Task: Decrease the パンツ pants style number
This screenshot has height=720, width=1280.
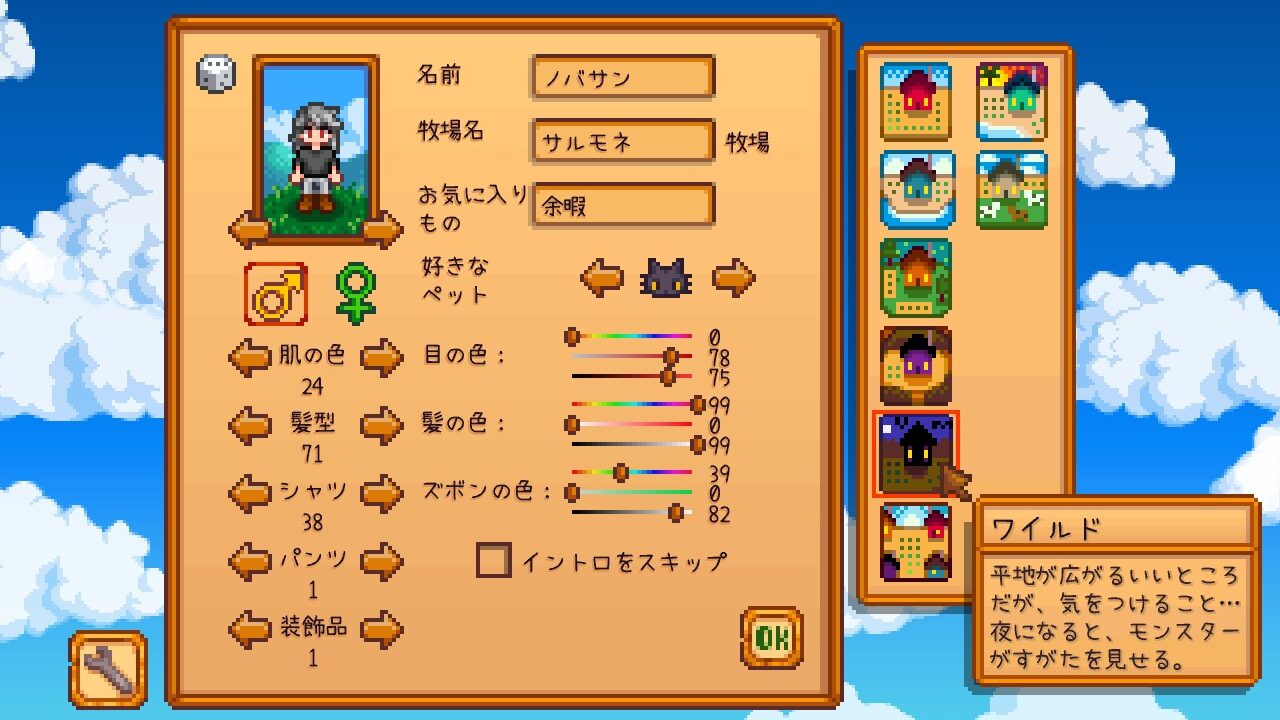Action: click(x=249, y=562)
